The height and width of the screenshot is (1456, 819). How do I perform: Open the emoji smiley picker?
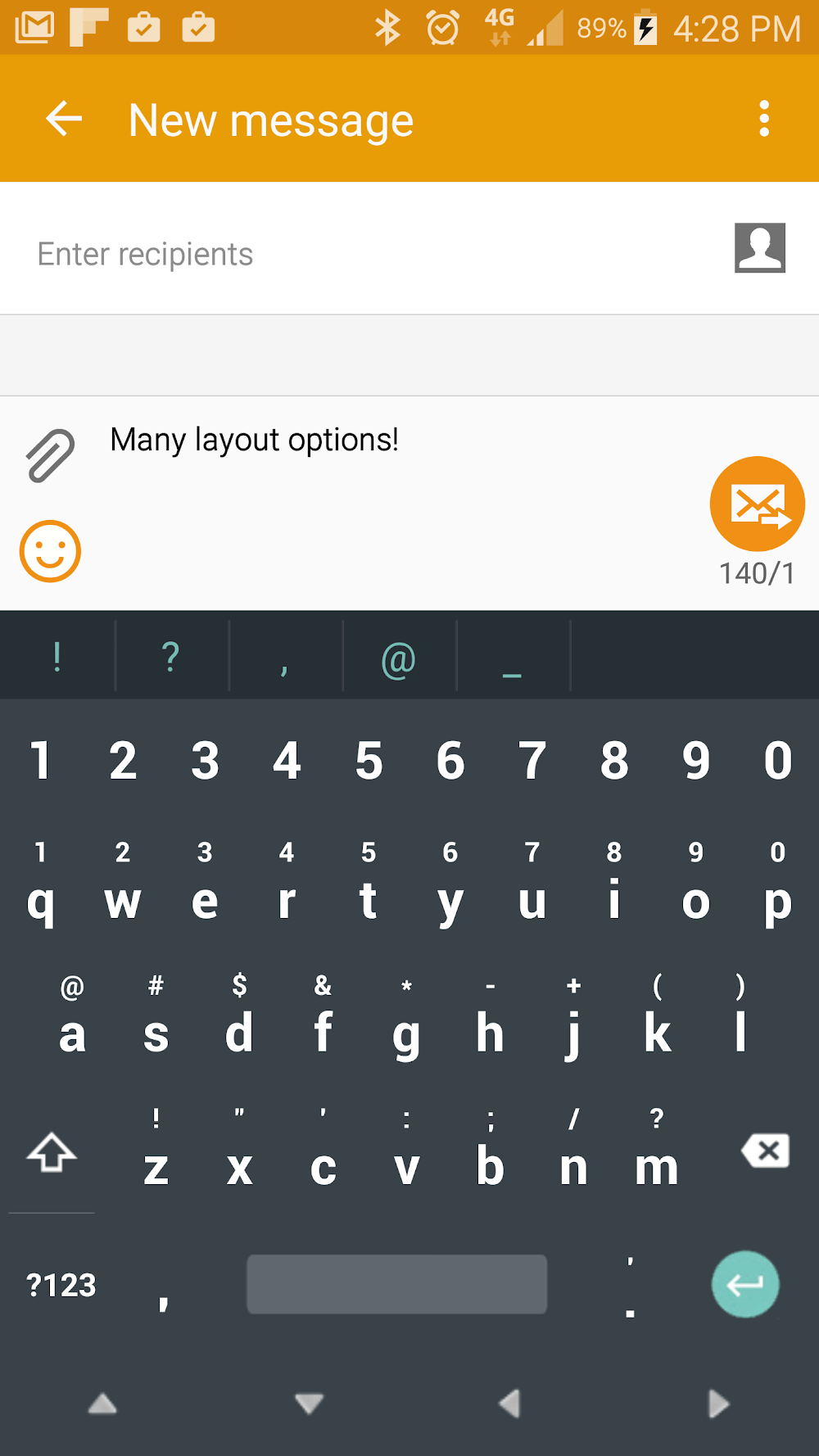point(50,551)
